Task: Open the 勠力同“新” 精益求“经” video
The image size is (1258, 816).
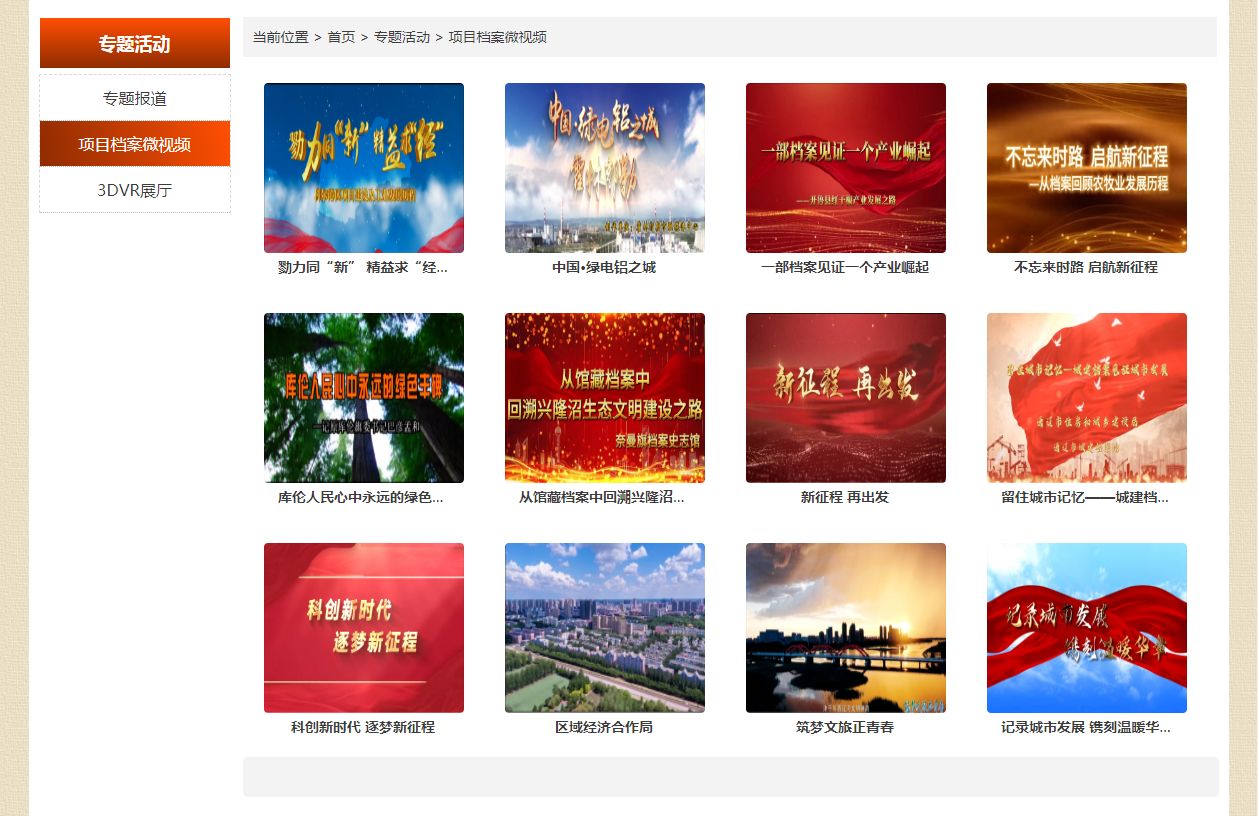Action: [x=364, y=168]
